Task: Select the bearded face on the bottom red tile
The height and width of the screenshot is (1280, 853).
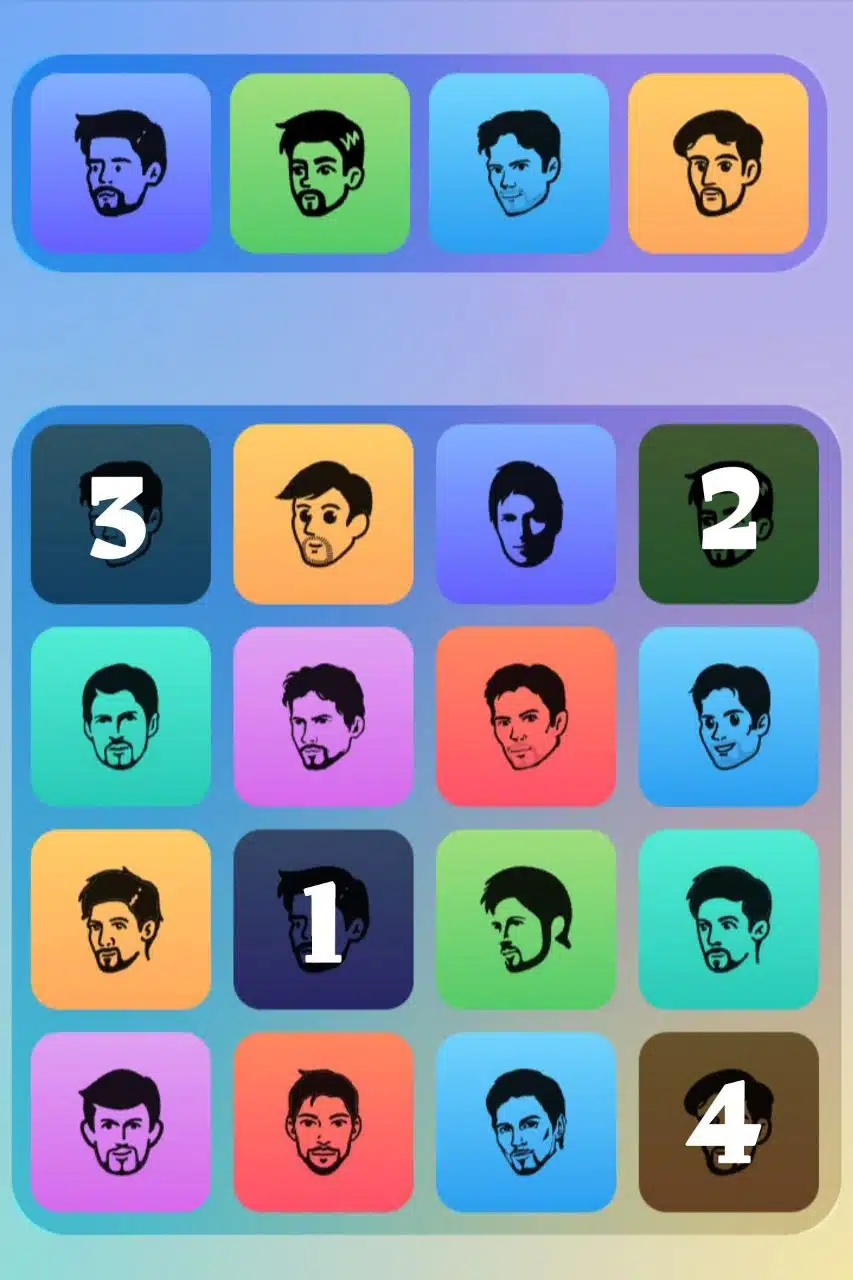Action: pyautogui.click(x=324, y=1123)
